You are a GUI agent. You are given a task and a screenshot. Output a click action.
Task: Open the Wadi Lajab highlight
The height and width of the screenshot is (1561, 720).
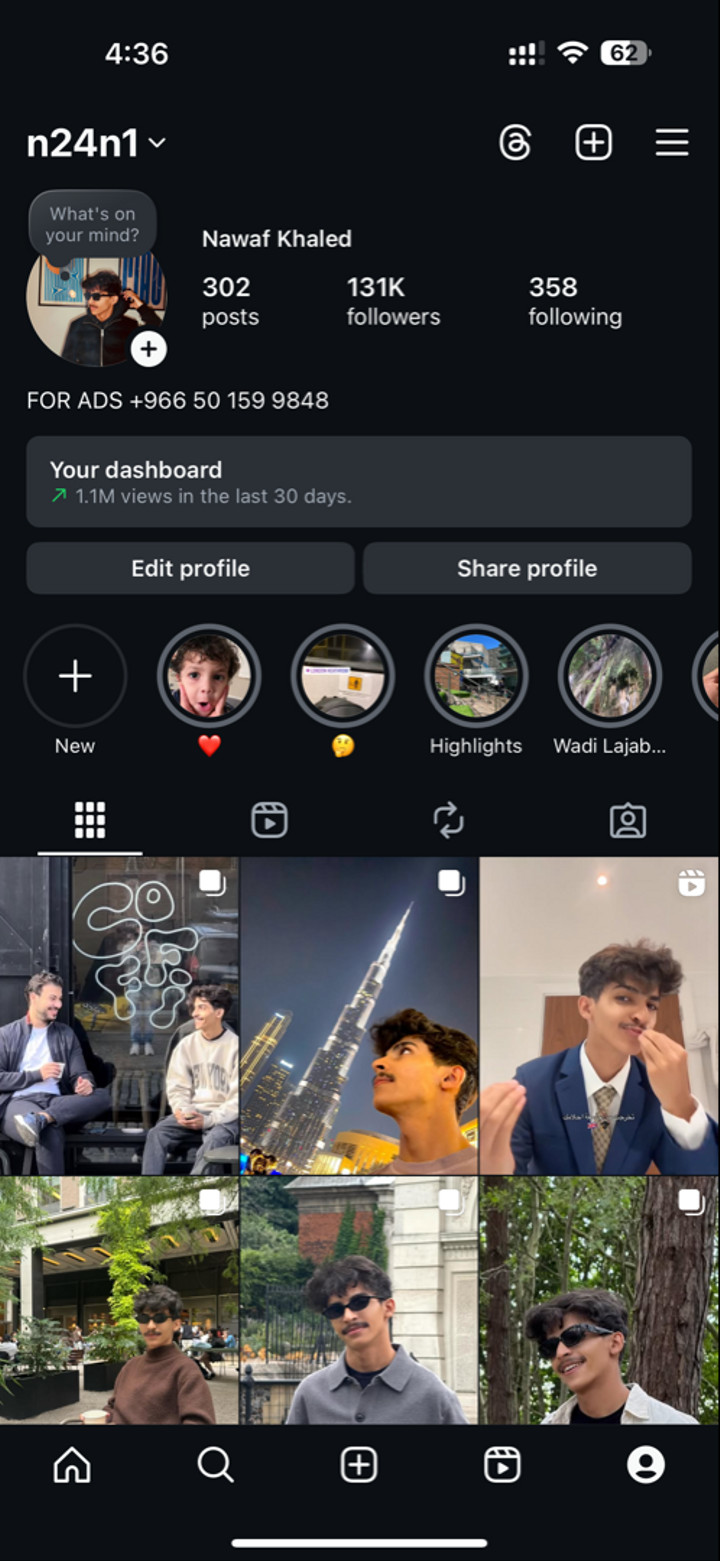[610, 690]
